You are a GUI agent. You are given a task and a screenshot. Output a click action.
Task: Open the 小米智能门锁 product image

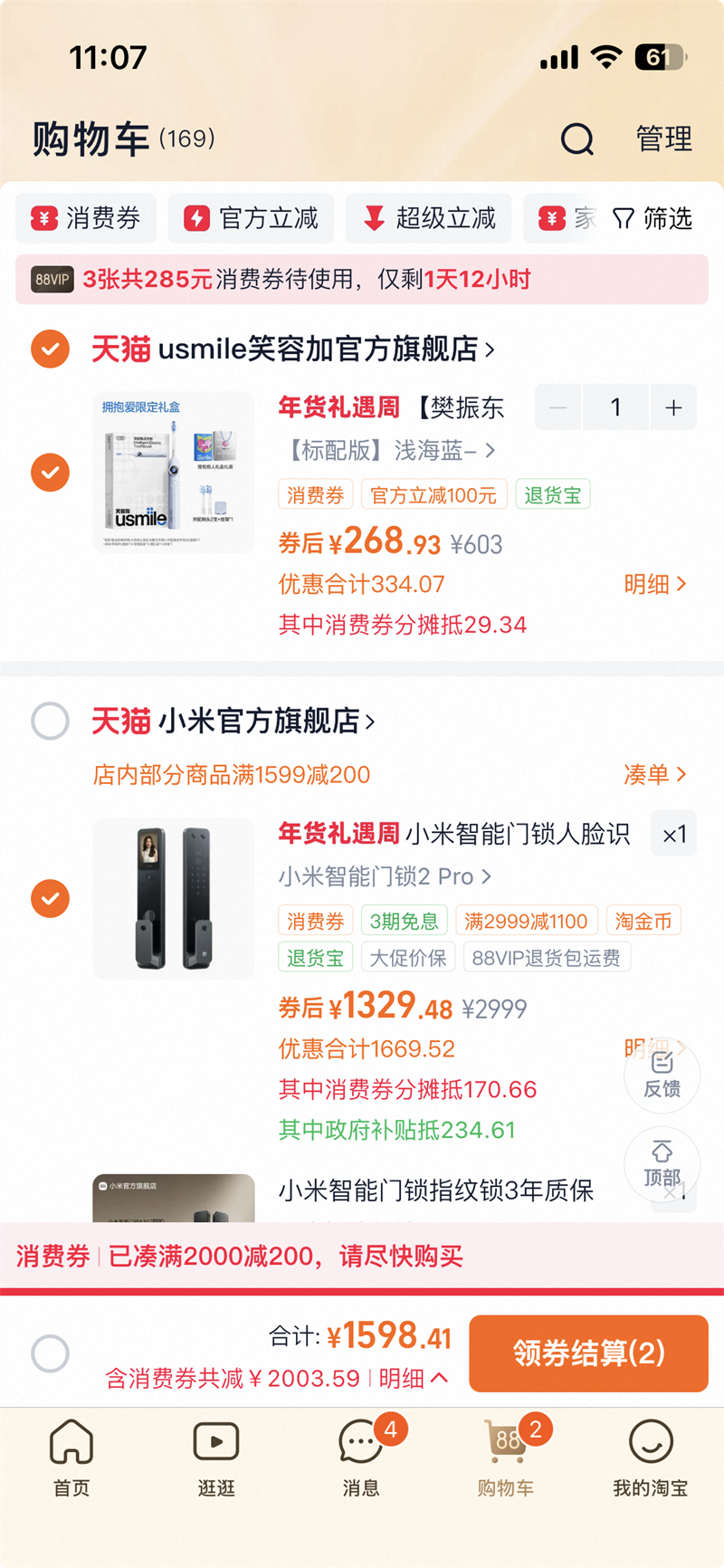174,898
